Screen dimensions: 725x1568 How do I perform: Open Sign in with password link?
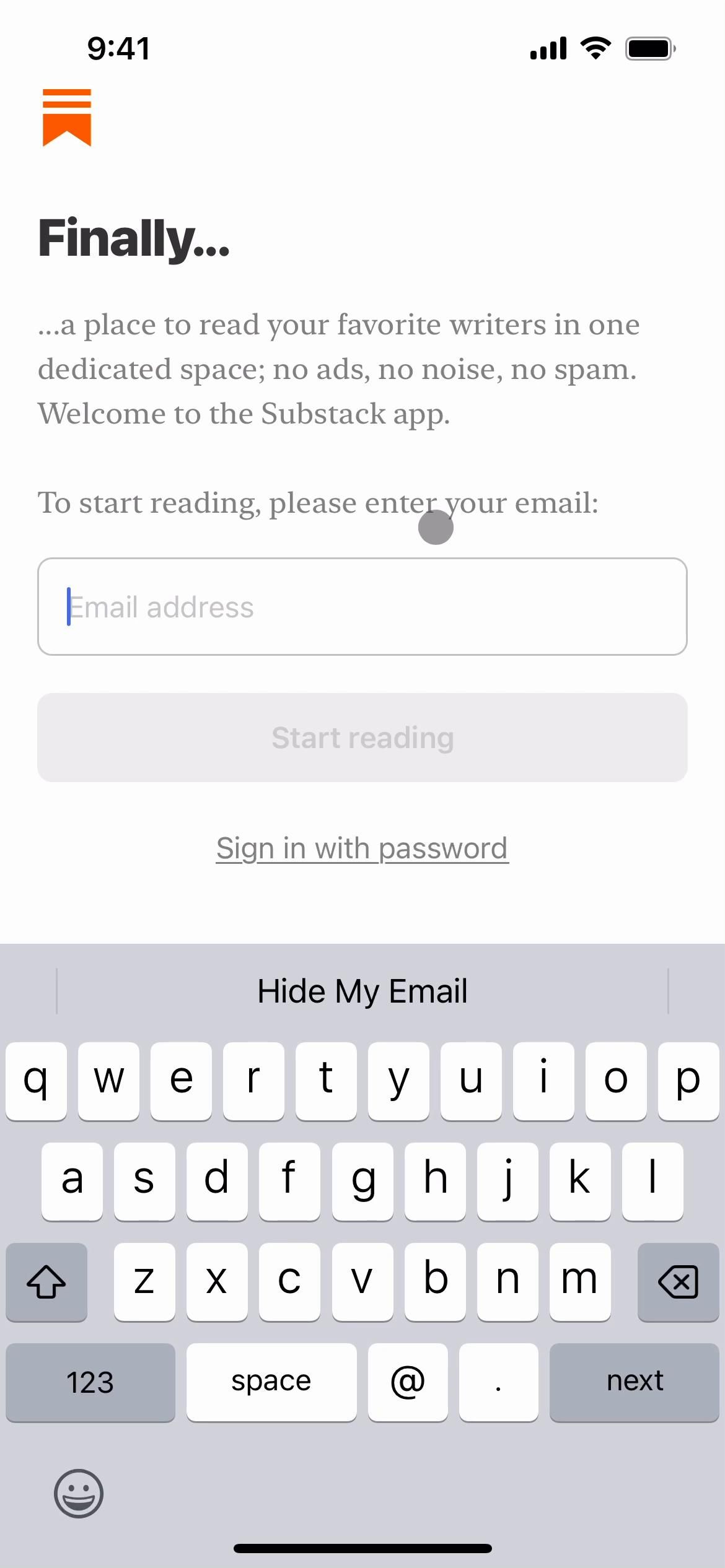pos(362,848)
